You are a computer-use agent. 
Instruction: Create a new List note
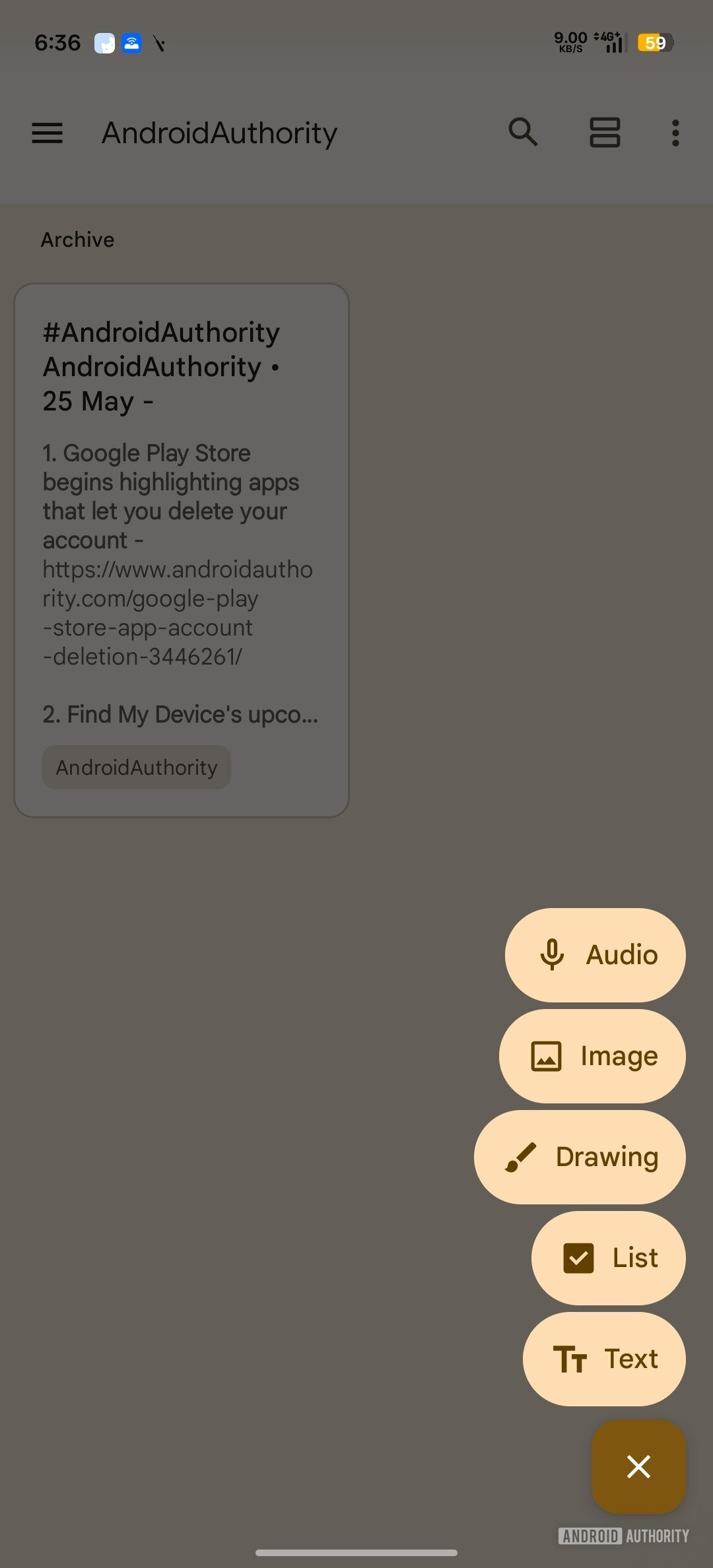[x=609, y=1258]
